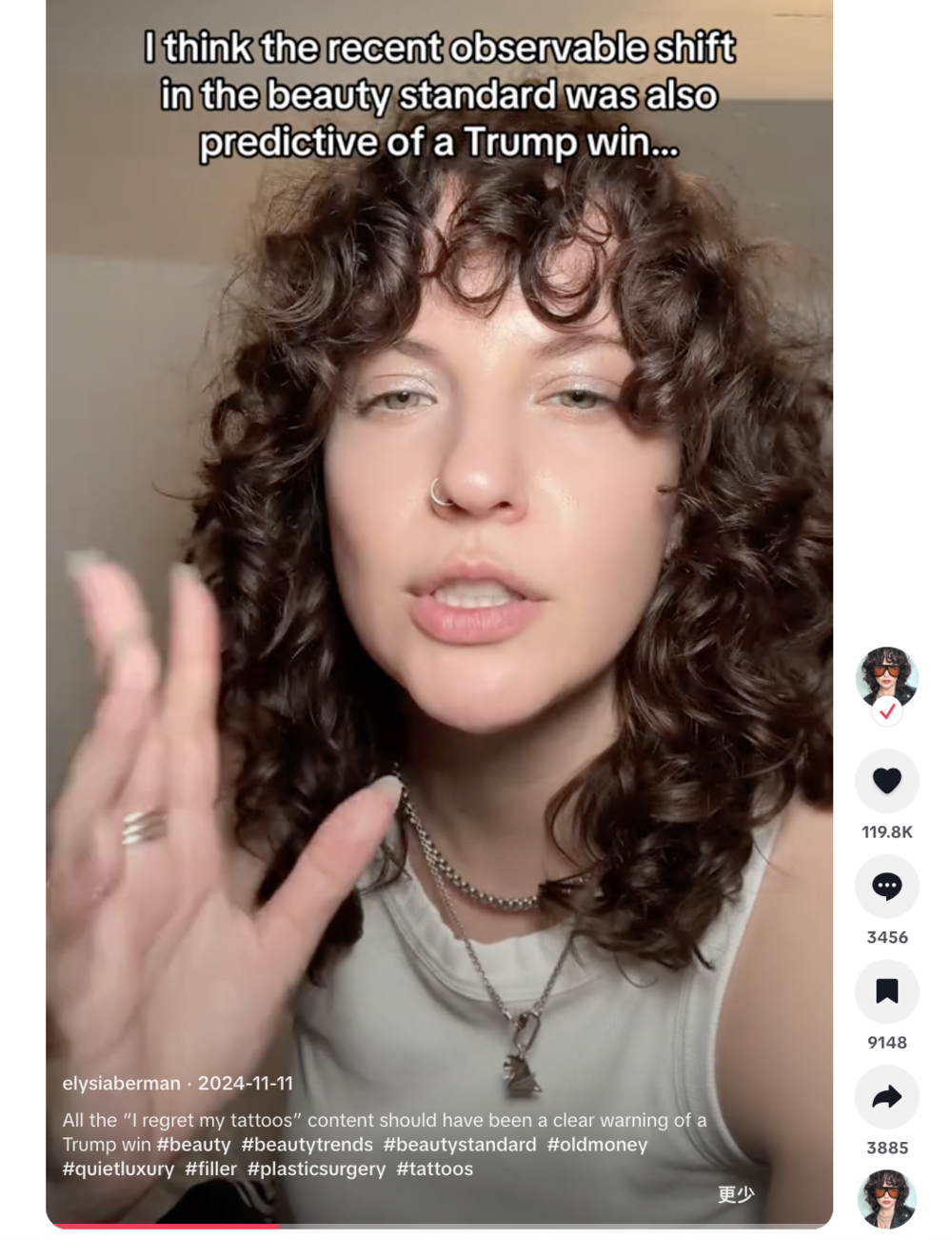Open the #beautystandard hashtag
952x1240 pixels.
[x=460, y=1145]
